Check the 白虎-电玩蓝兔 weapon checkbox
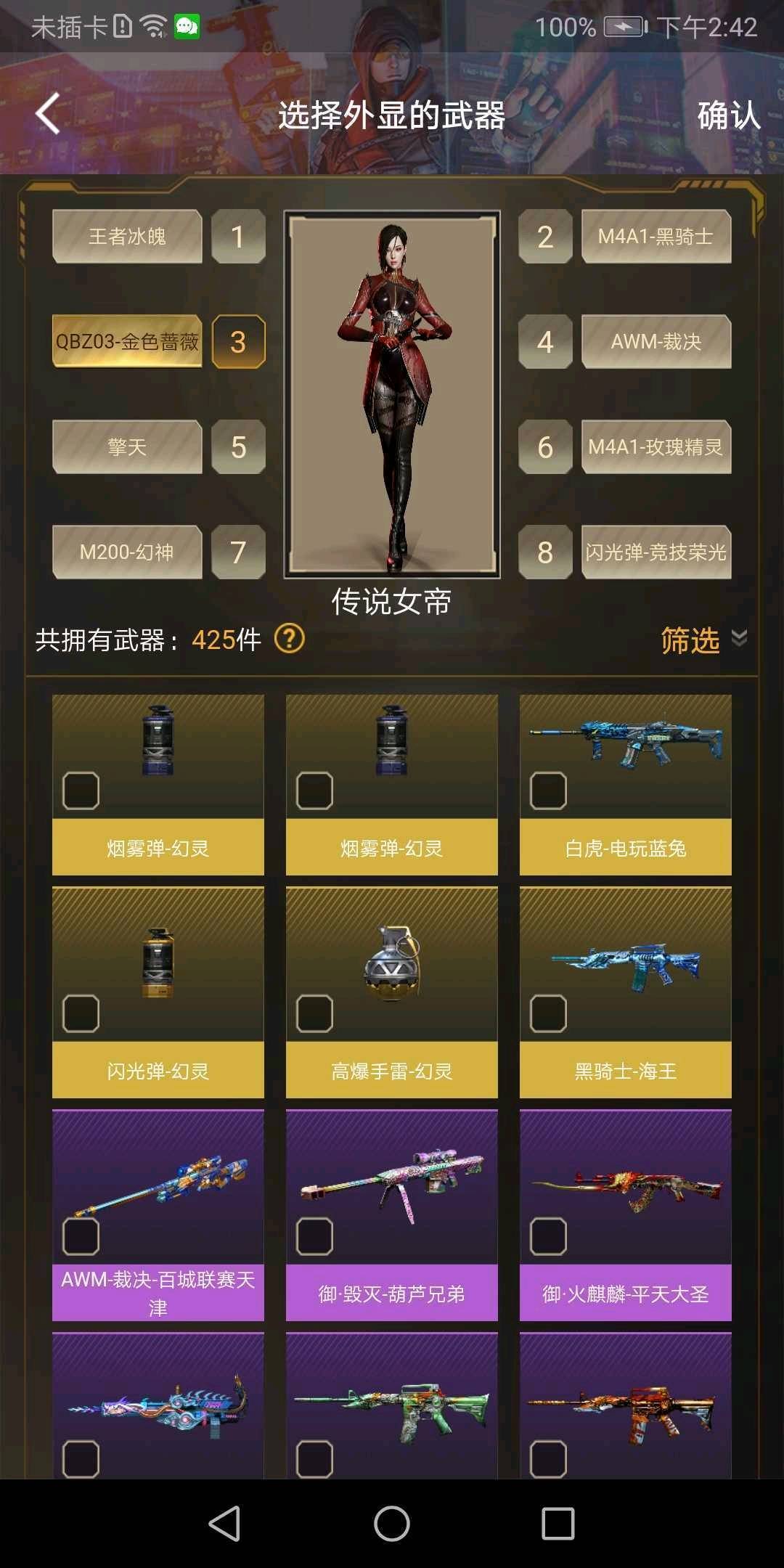This screenshot has height=1568, width=784. [x=548, y=791]
